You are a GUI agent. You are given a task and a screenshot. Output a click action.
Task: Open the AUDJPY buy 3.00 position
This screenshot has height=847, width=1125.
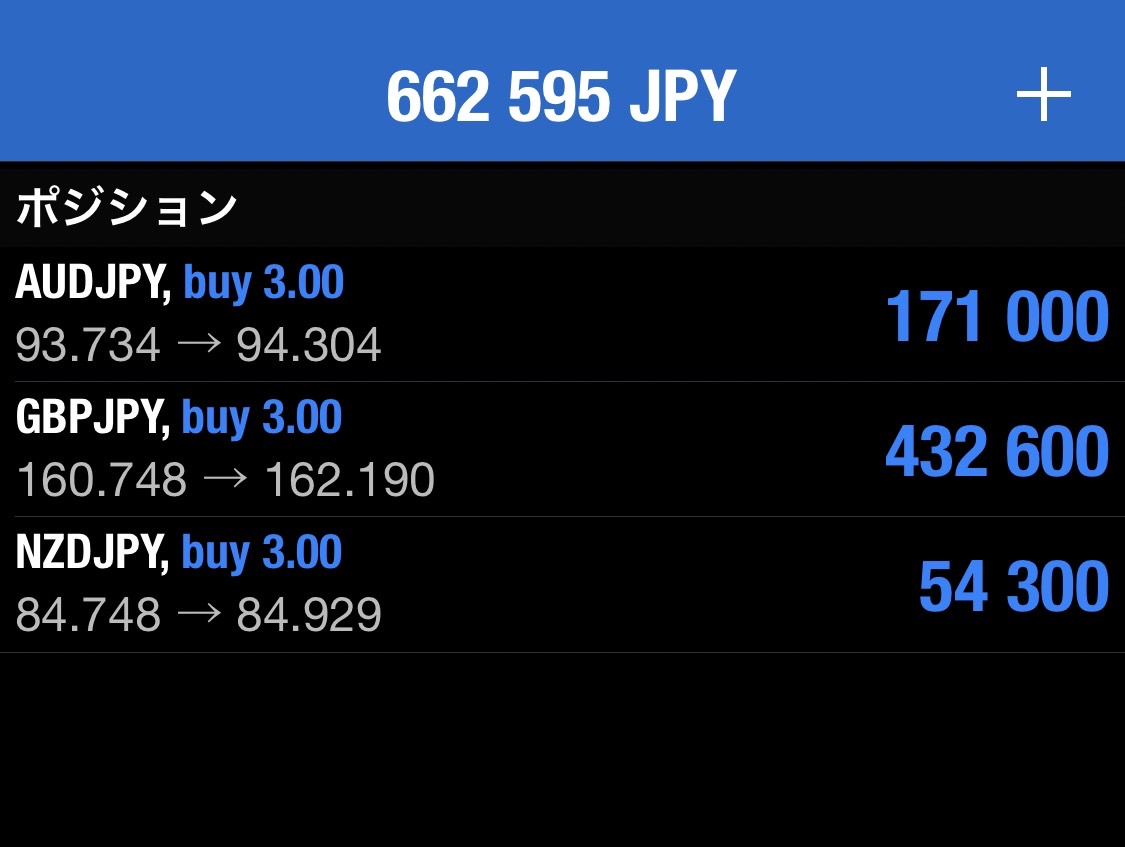coord(562,315)
